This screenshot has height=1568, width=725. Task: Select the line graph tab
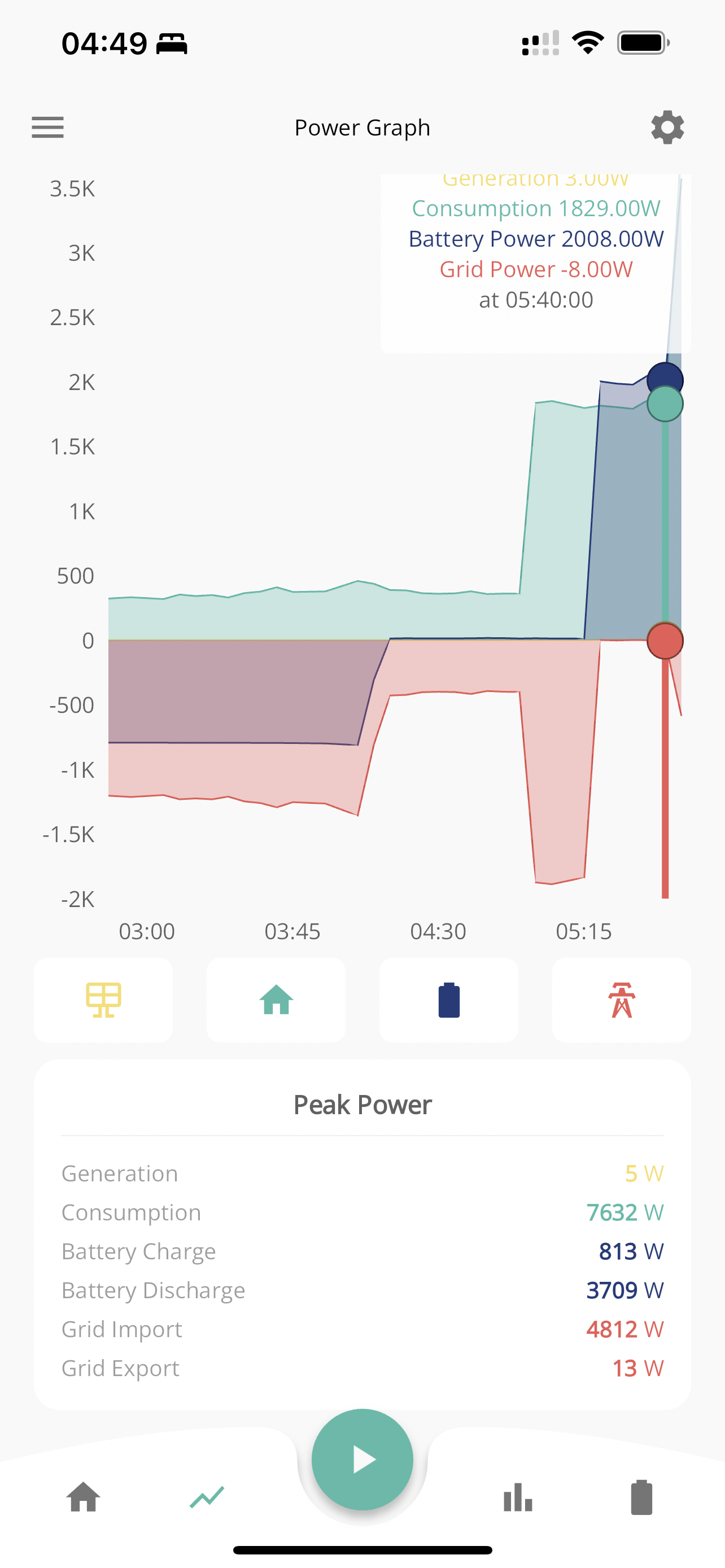(207, 1497)
